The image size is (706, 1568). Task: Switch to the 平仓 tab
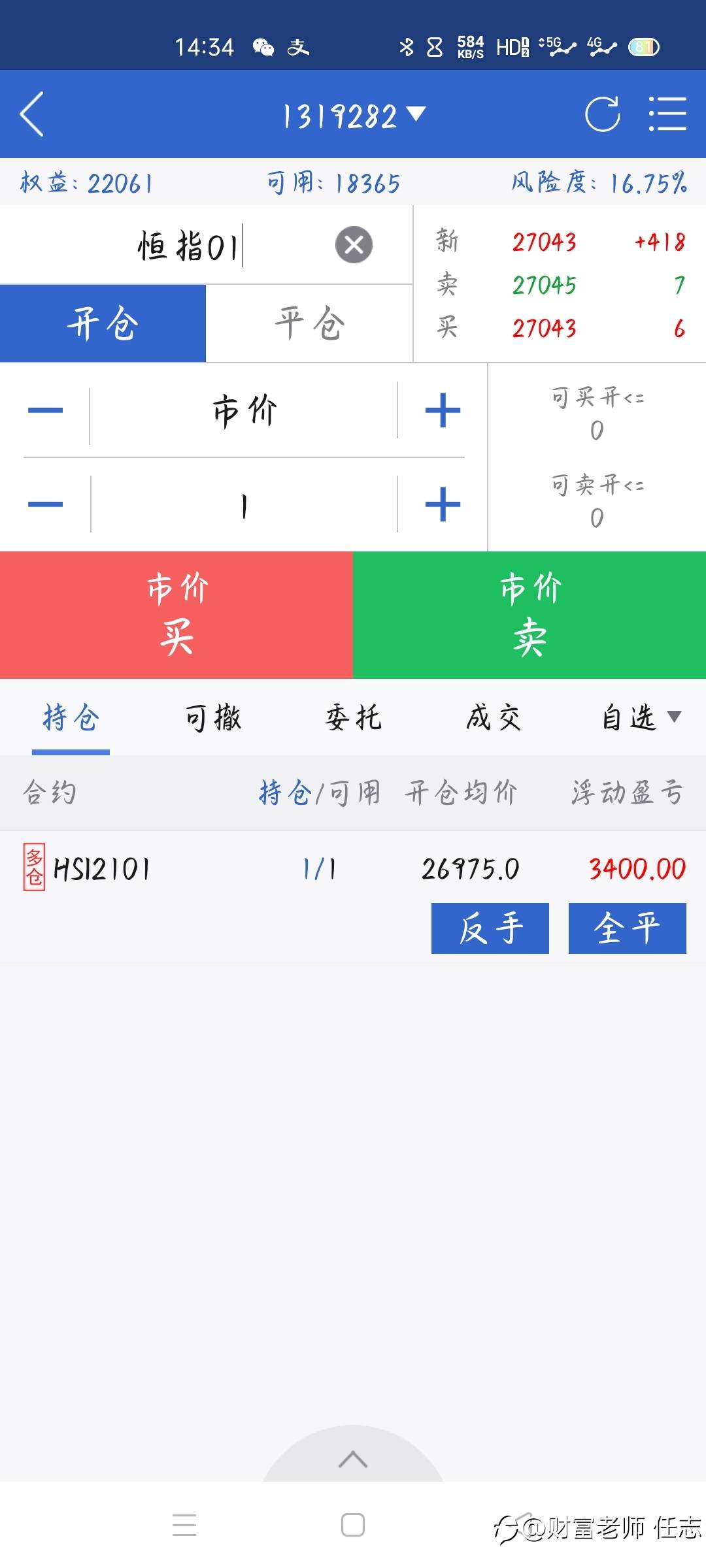pos(309,323)
